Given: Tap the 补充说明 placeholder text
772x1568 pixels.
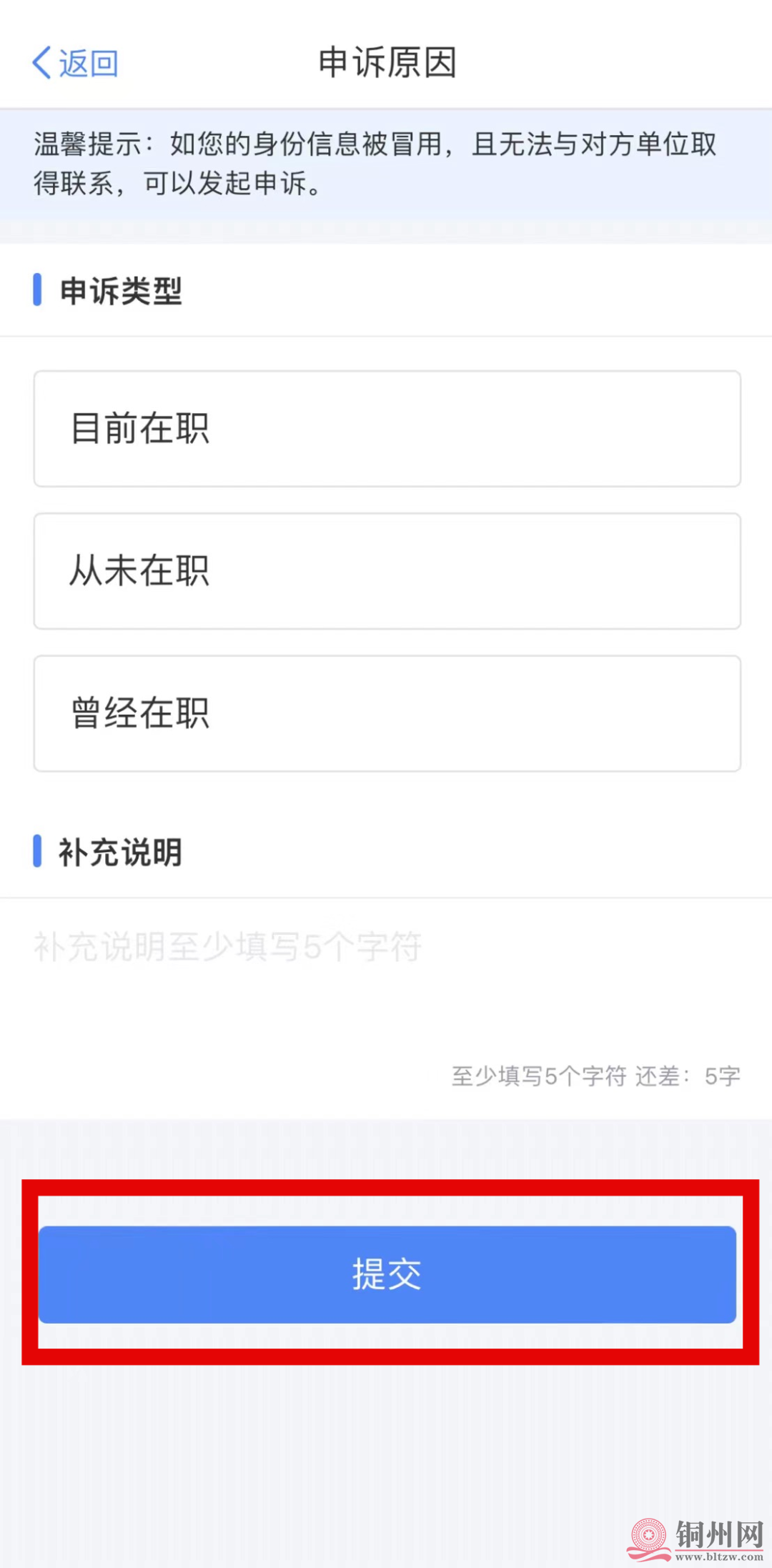Looking at the screenshot, I should click(x=227, y=948).
